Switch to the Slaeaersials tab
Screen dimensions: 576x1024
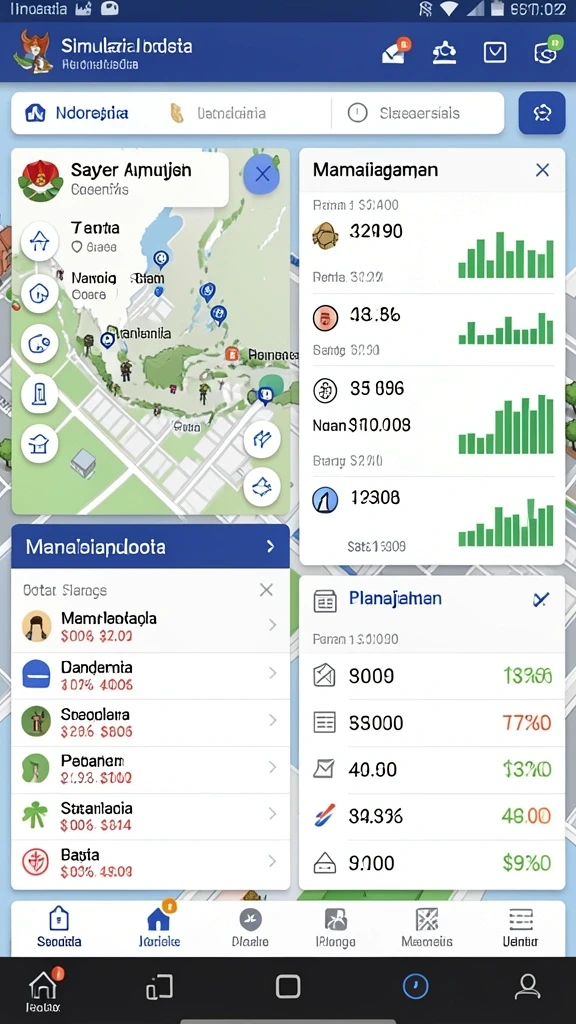click(x=404, y=113)
